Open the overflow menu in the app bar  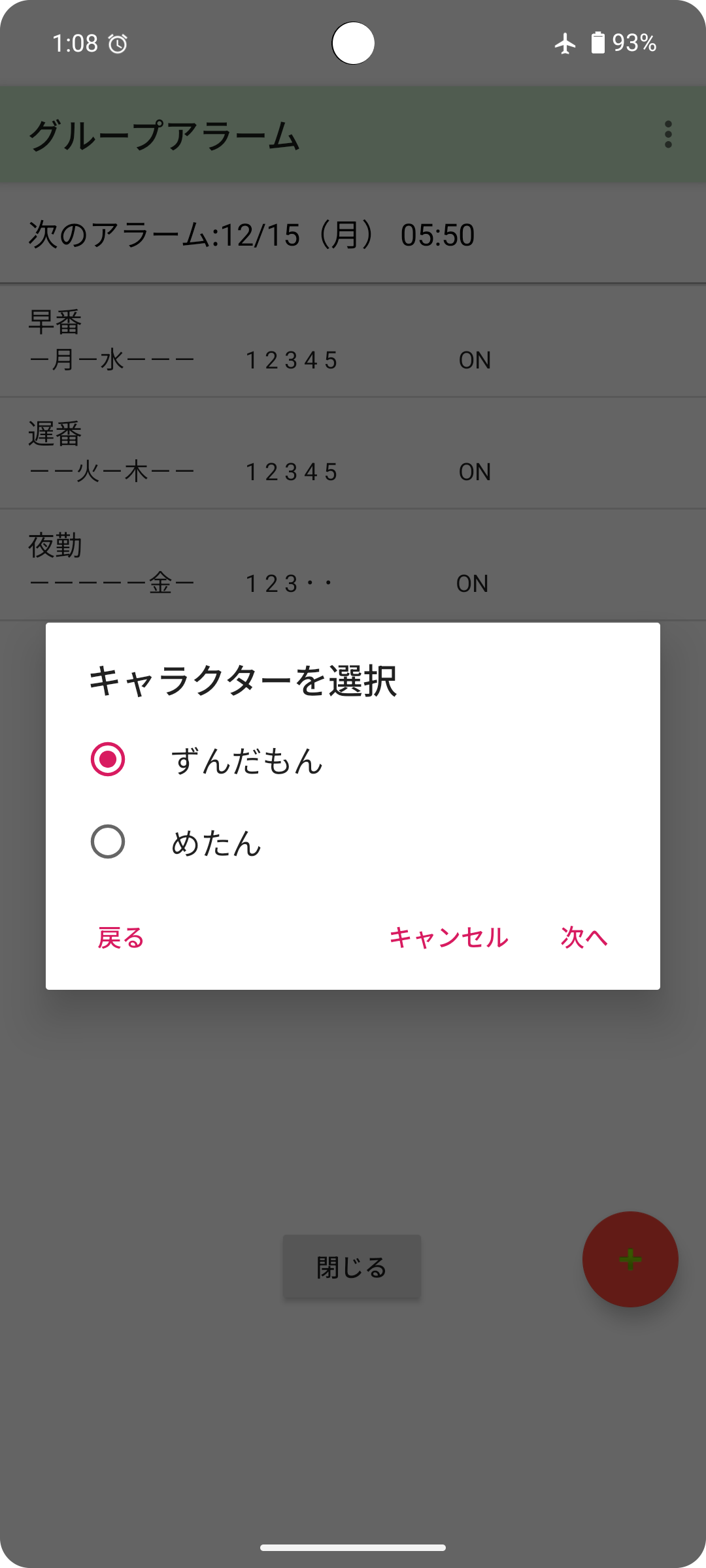tap(667, 135)
